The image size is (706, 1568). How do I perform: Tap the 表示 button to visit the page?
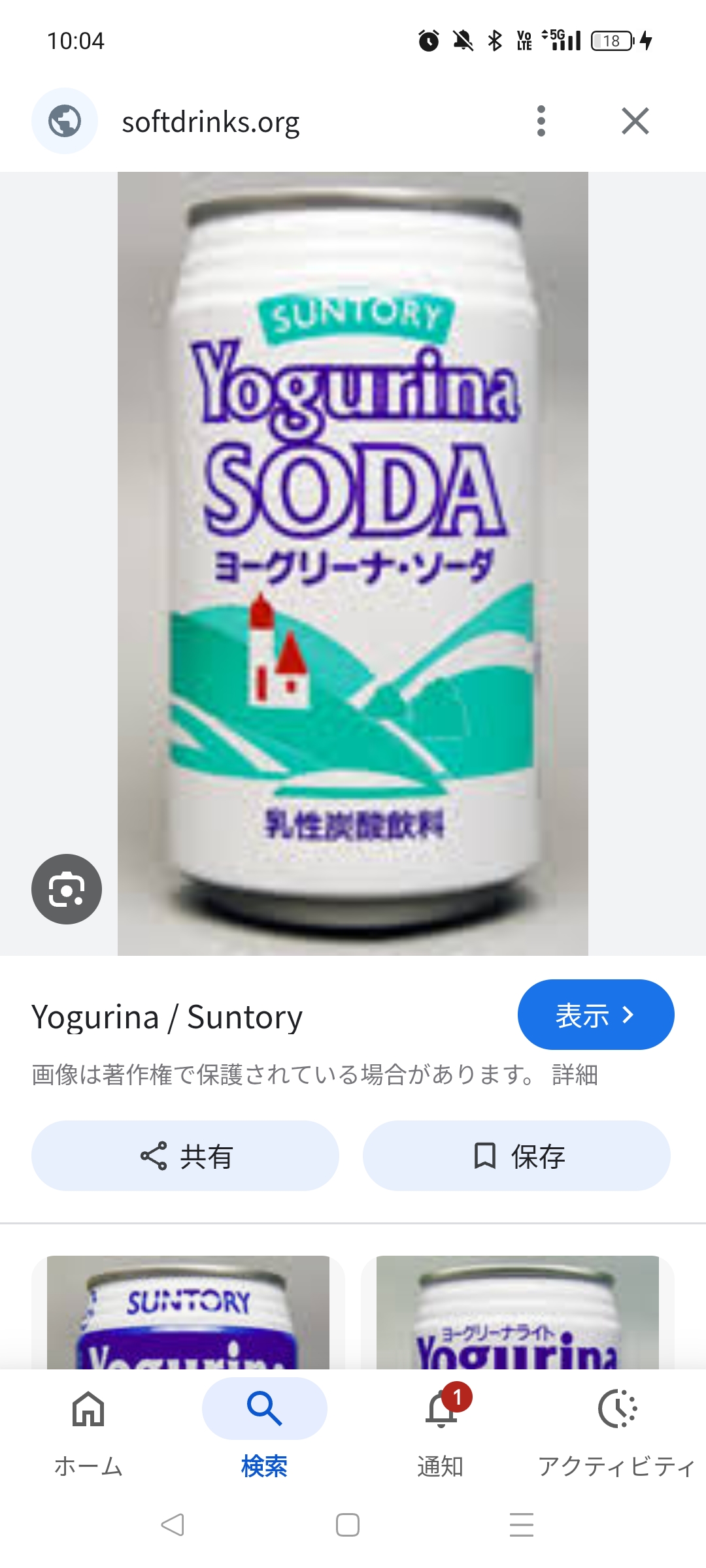[596, 1015]
